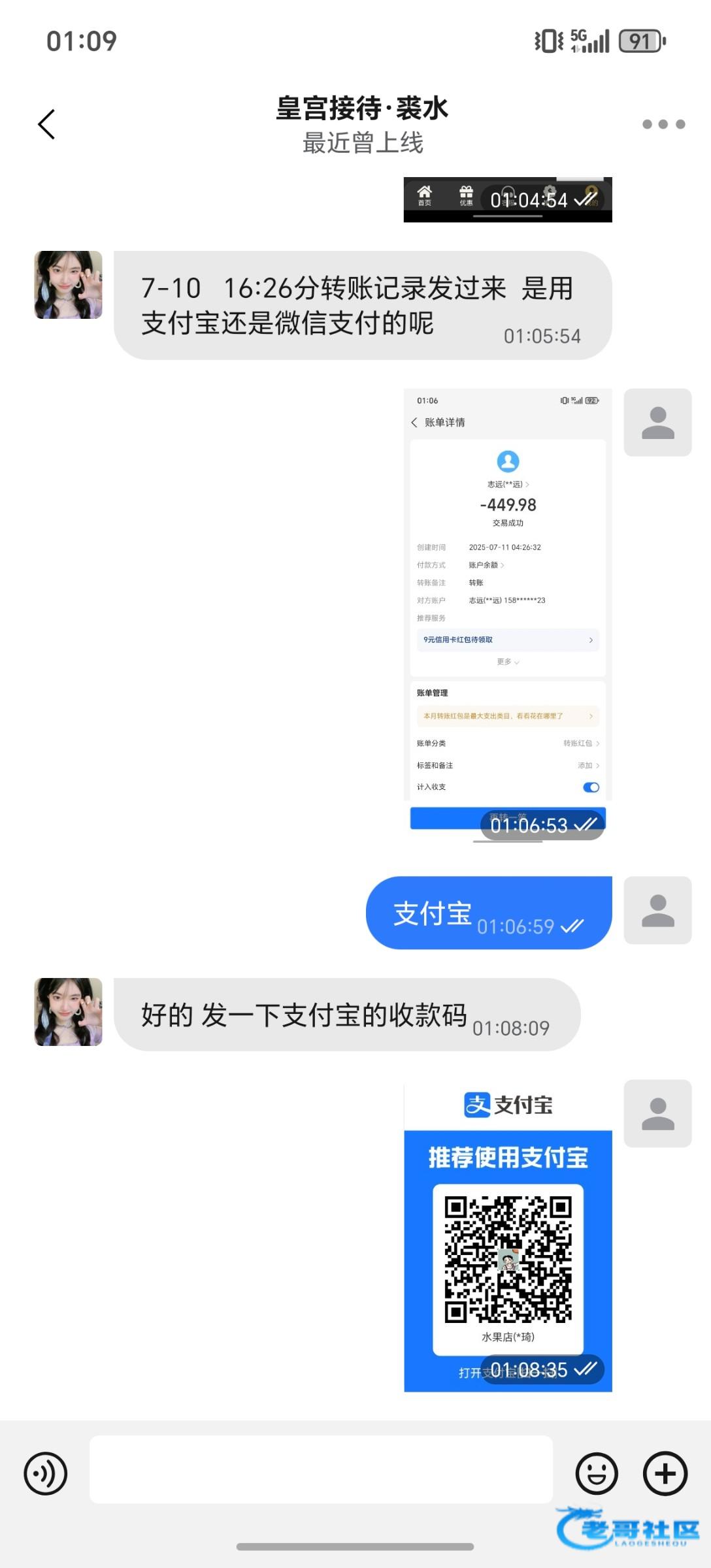Open the image sent at 01:04:54
Screen dimensions: 711x1568
508,199
